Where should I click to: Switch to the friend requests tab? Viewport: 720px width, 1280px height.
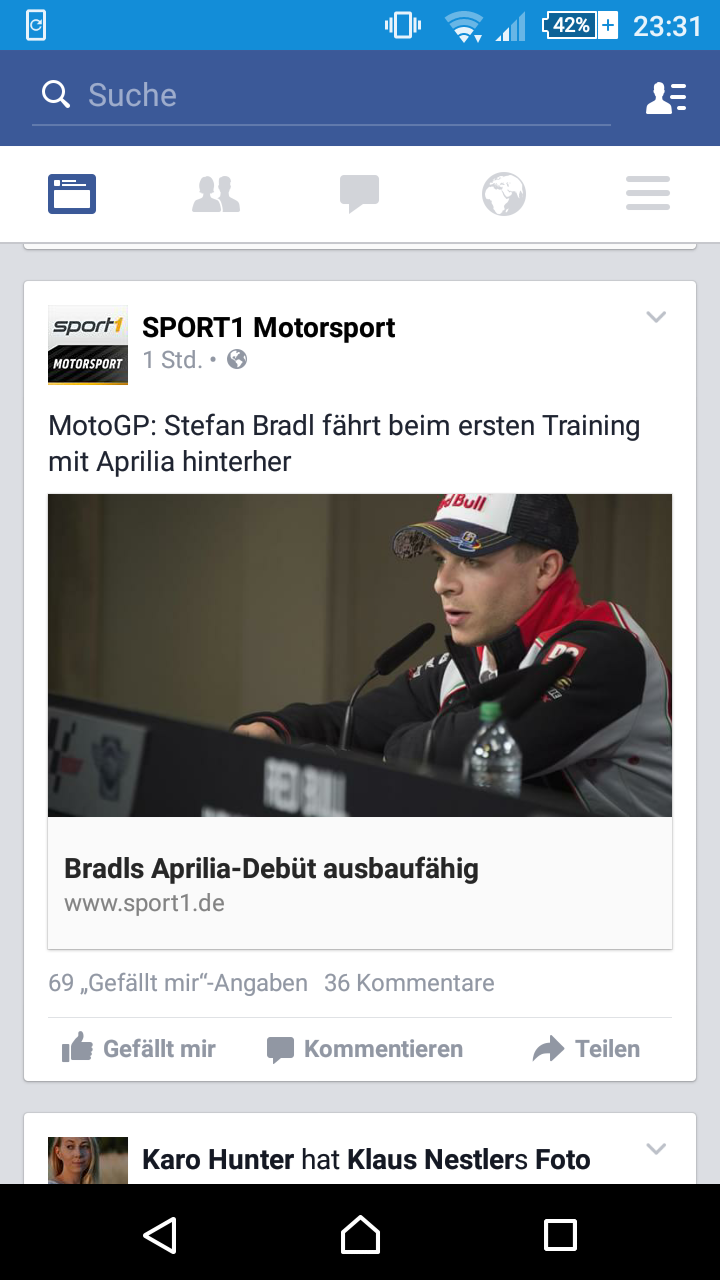216,194
